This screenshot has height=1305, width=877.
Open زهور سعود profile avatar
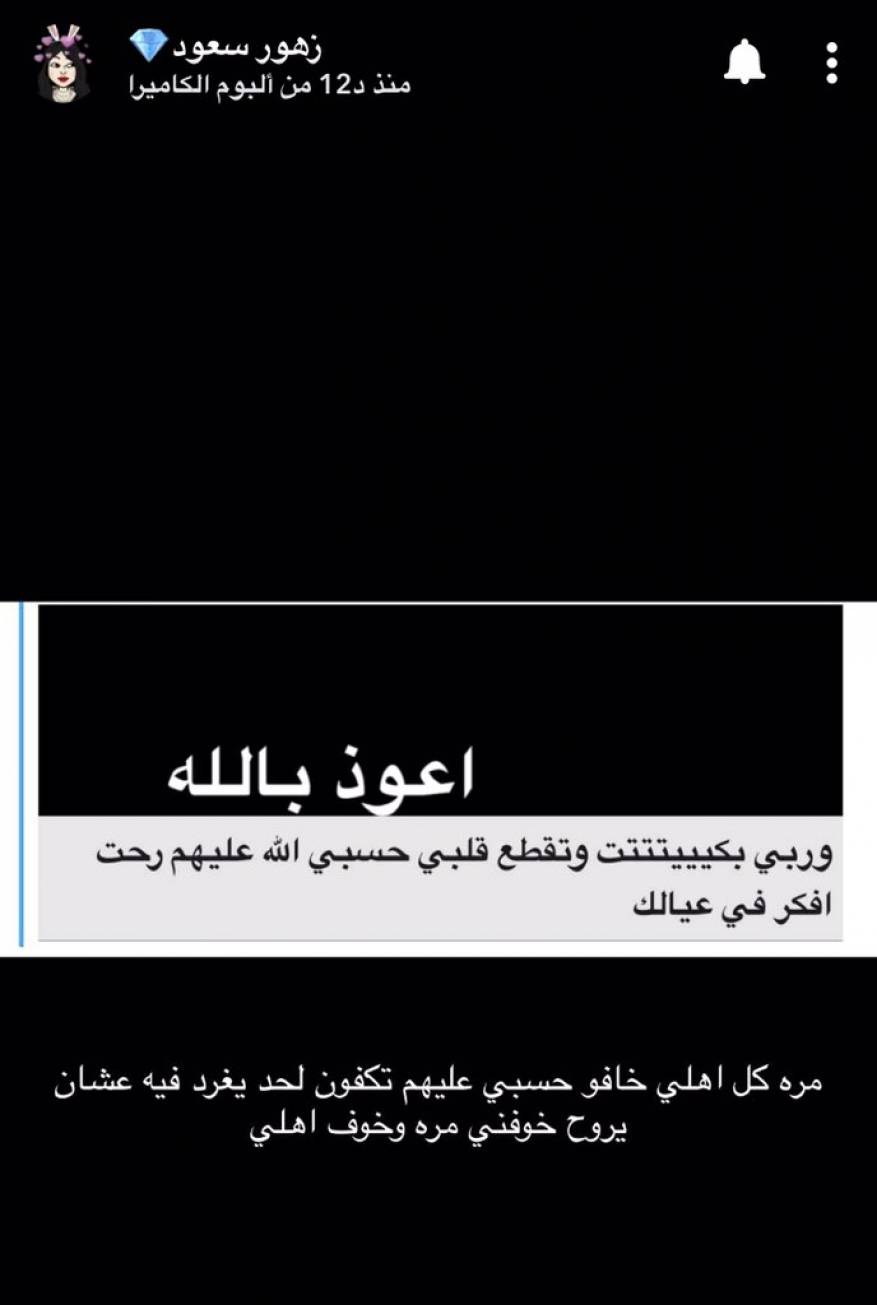click(63, 62)
